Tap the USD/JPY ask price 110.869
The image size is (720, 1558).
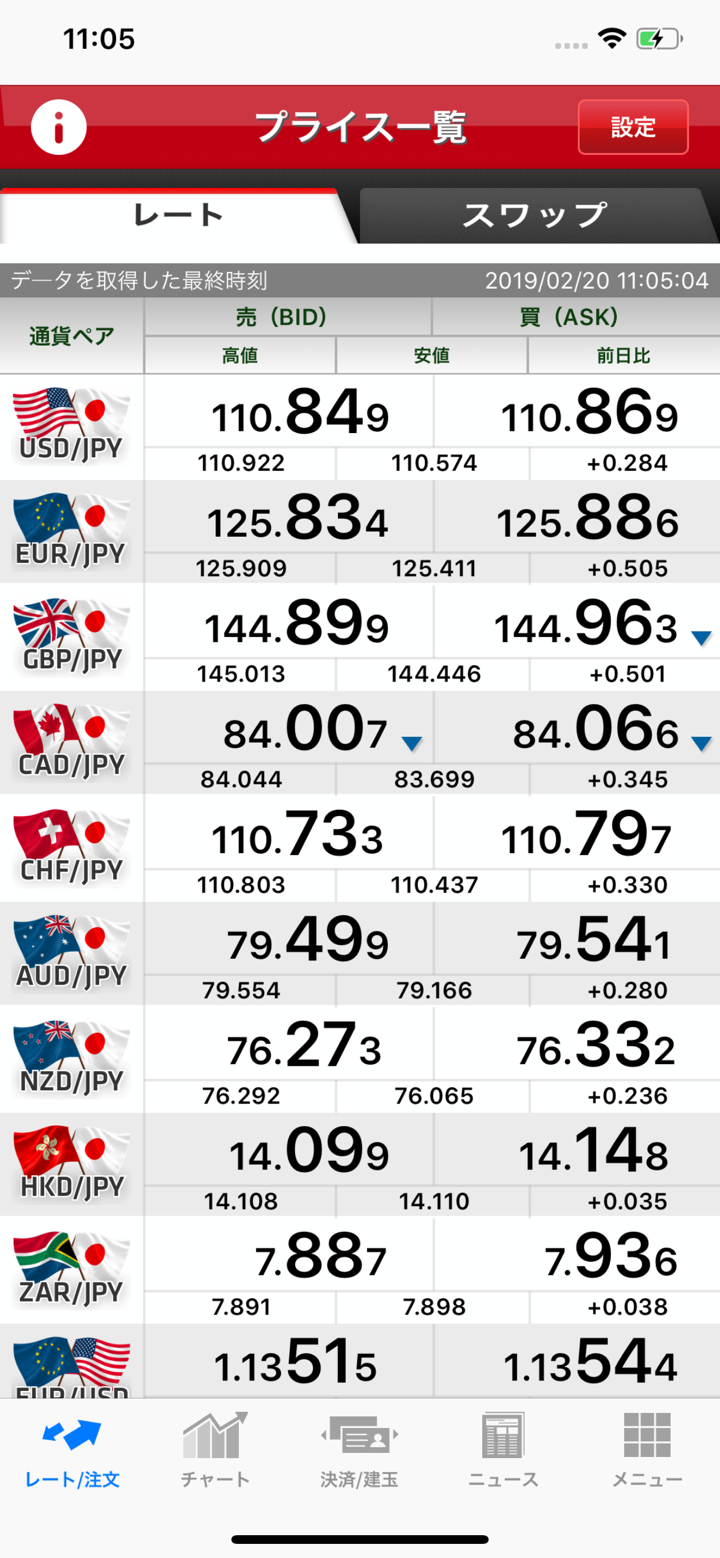click(588, 415)
